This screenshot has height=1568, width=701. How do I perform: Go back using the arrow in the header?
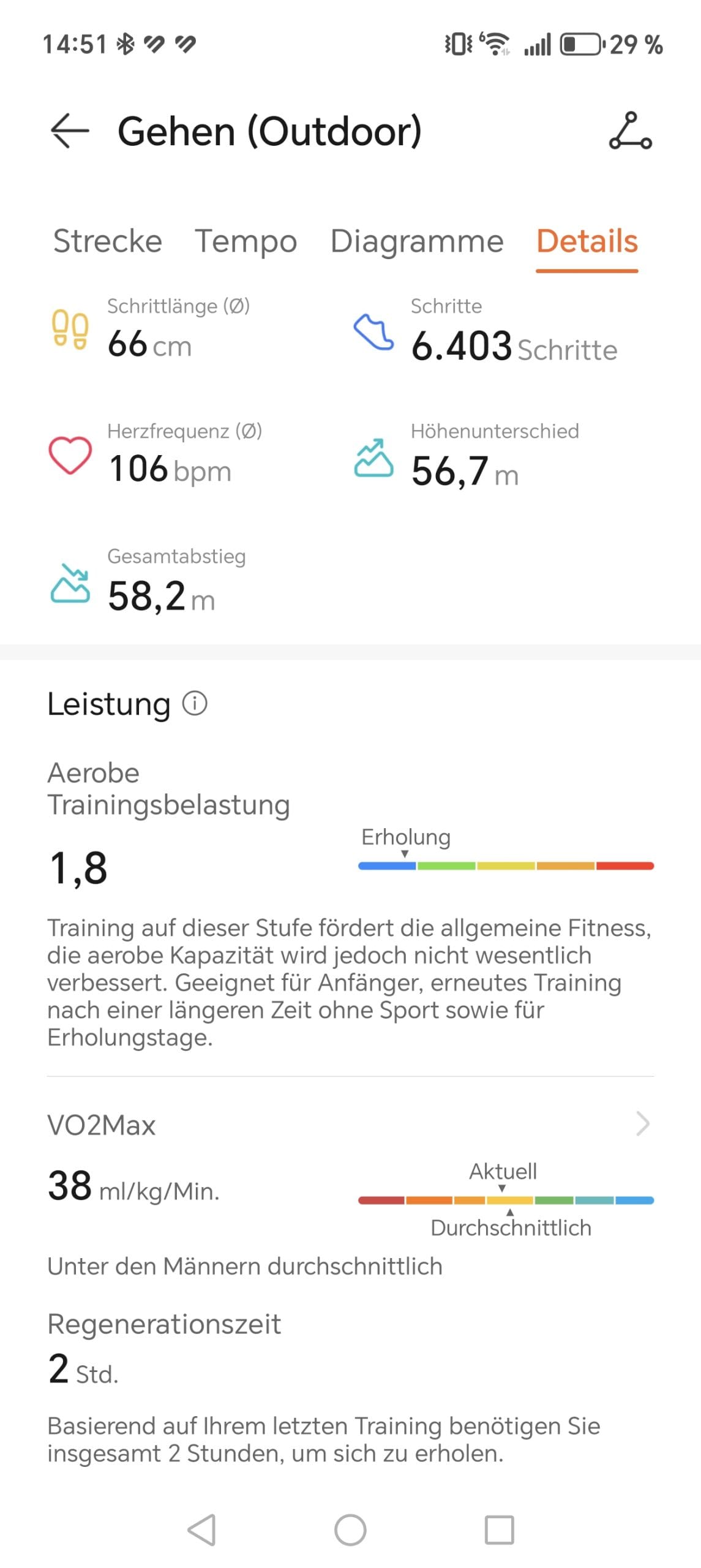click(70, 130)
